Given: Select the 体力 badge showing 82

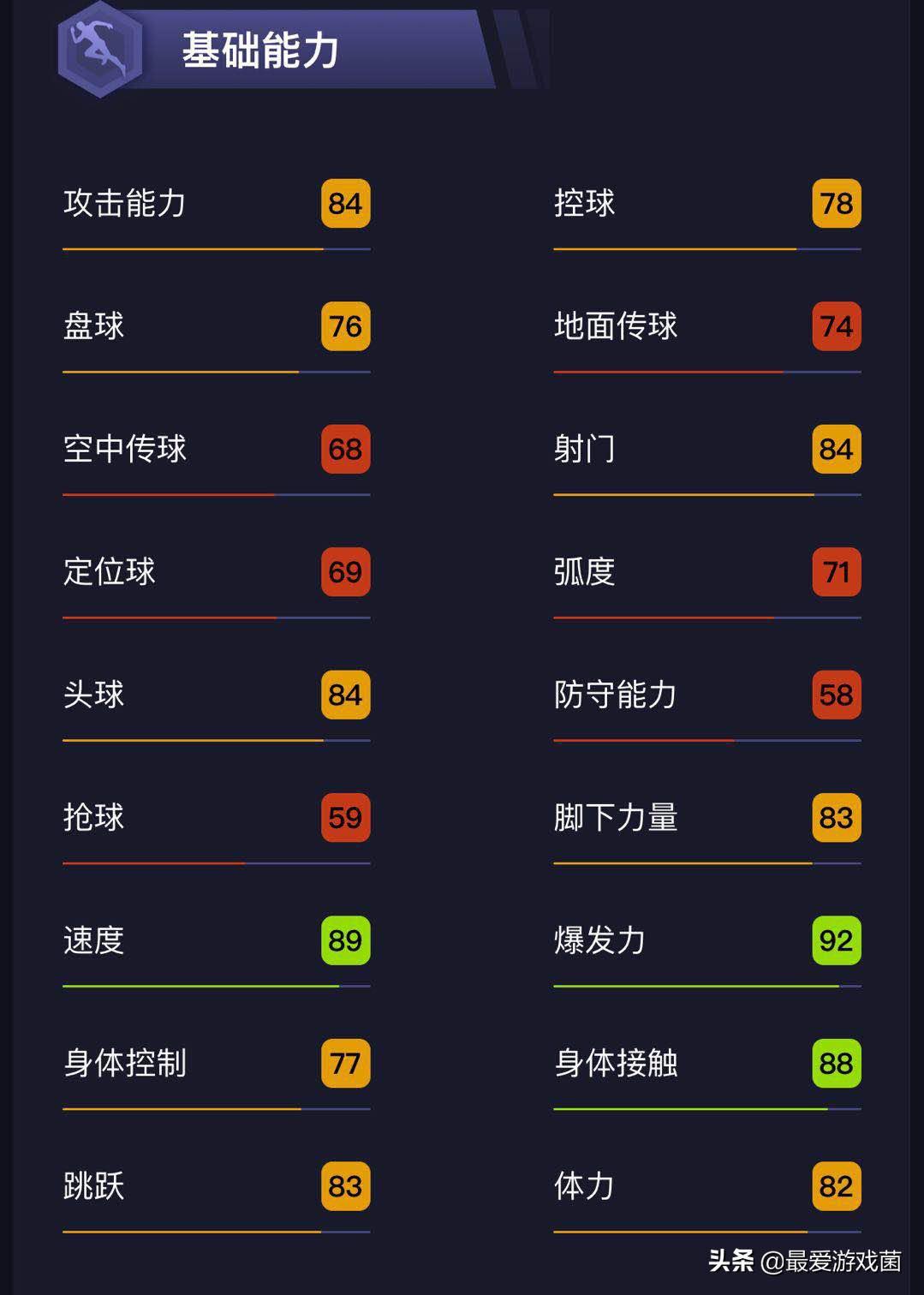Looking at the screenshot, I should pos(837,1188).
